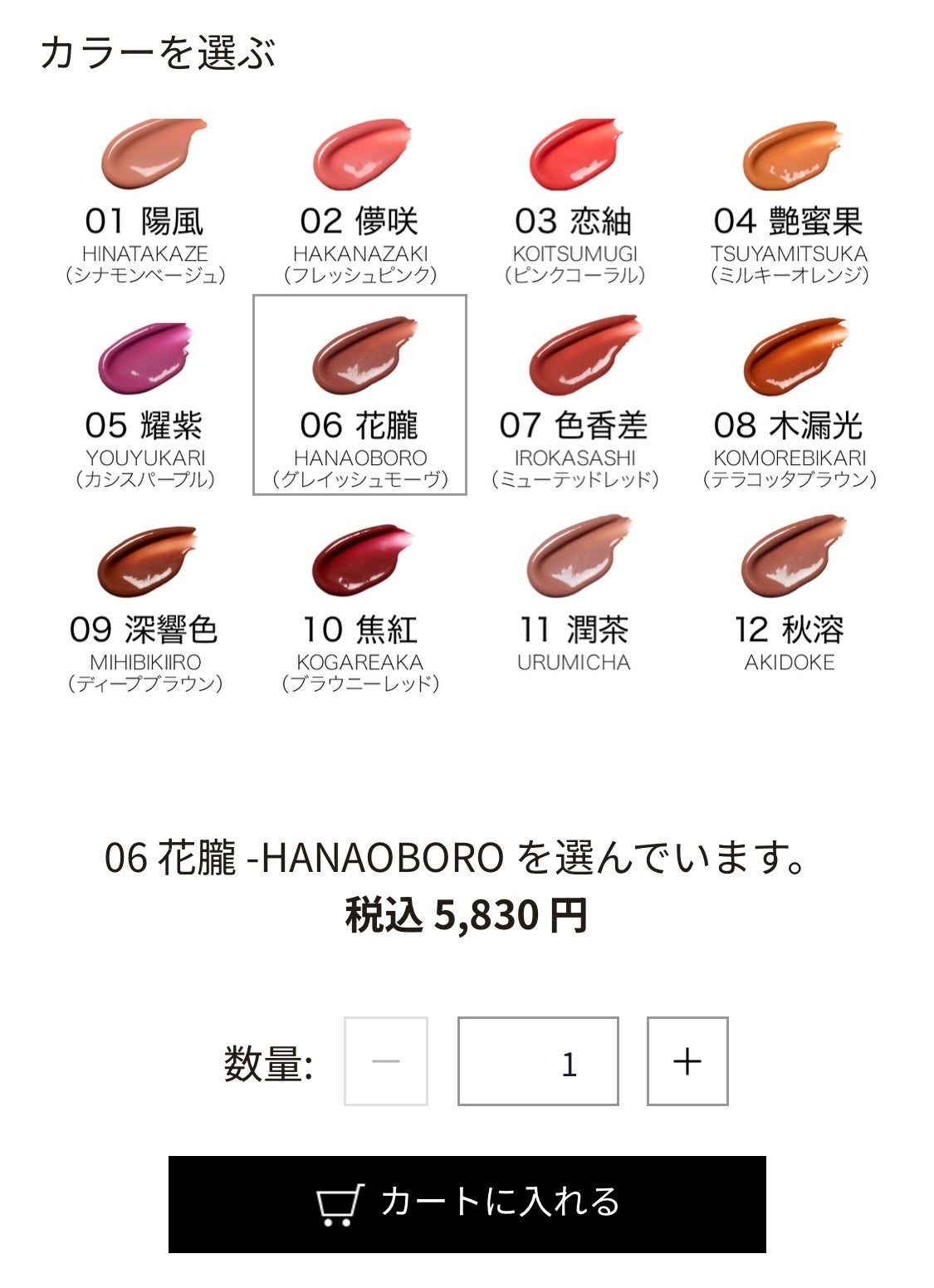Tap the 数量 quantity field
The height and width of the screenshot is (1288, 934).
tap(538, 1061)
